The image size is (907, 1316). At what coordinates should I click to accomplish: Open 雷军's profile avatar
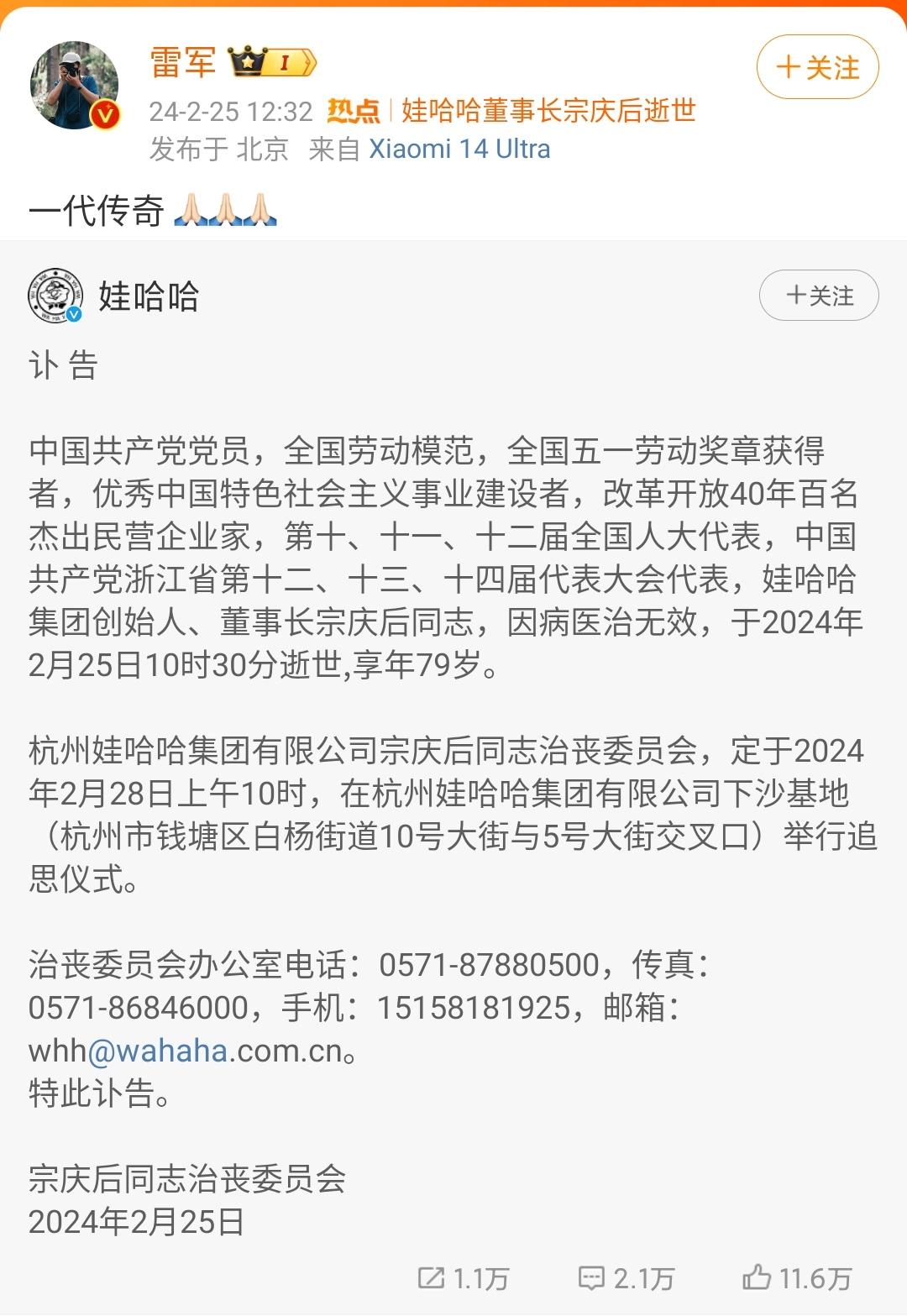click(74, 85)
